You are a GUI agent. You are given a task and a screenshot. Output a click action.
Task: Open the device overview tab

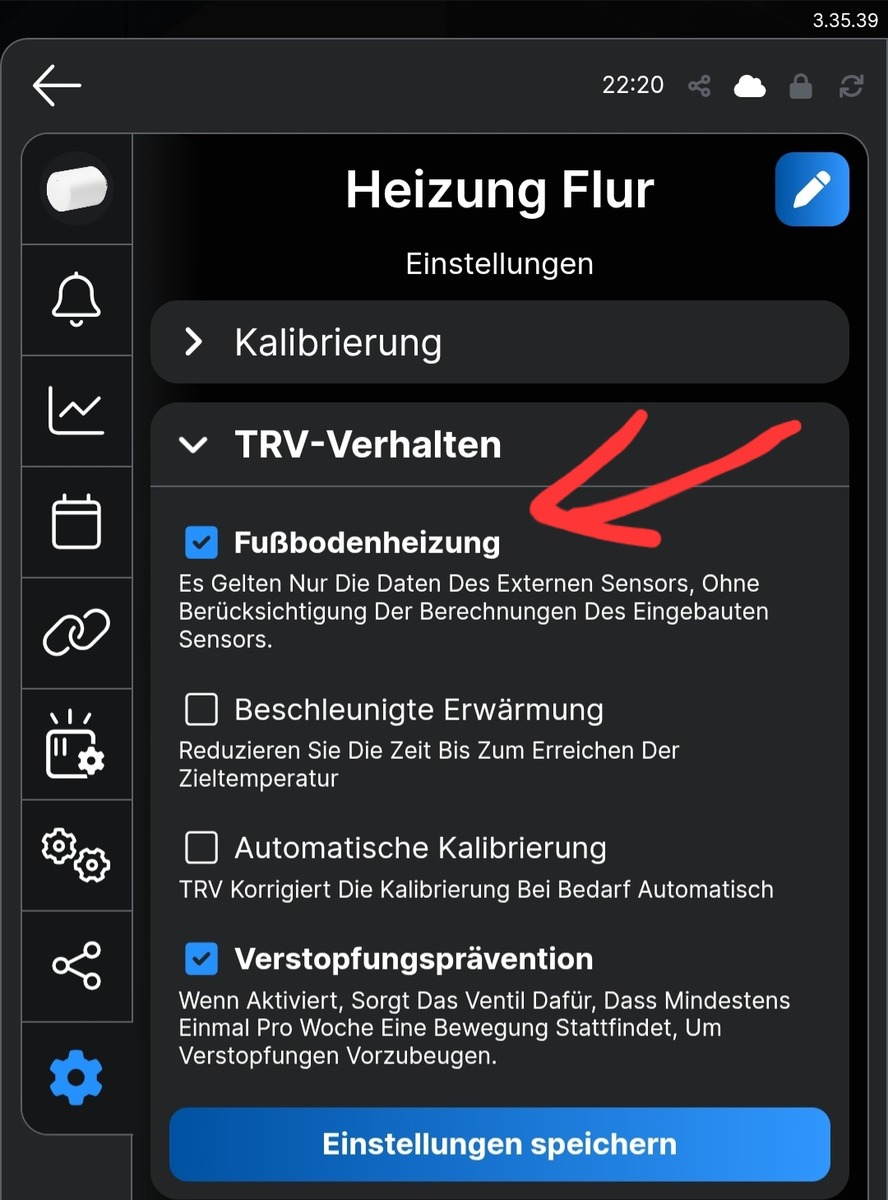(77, 188)
